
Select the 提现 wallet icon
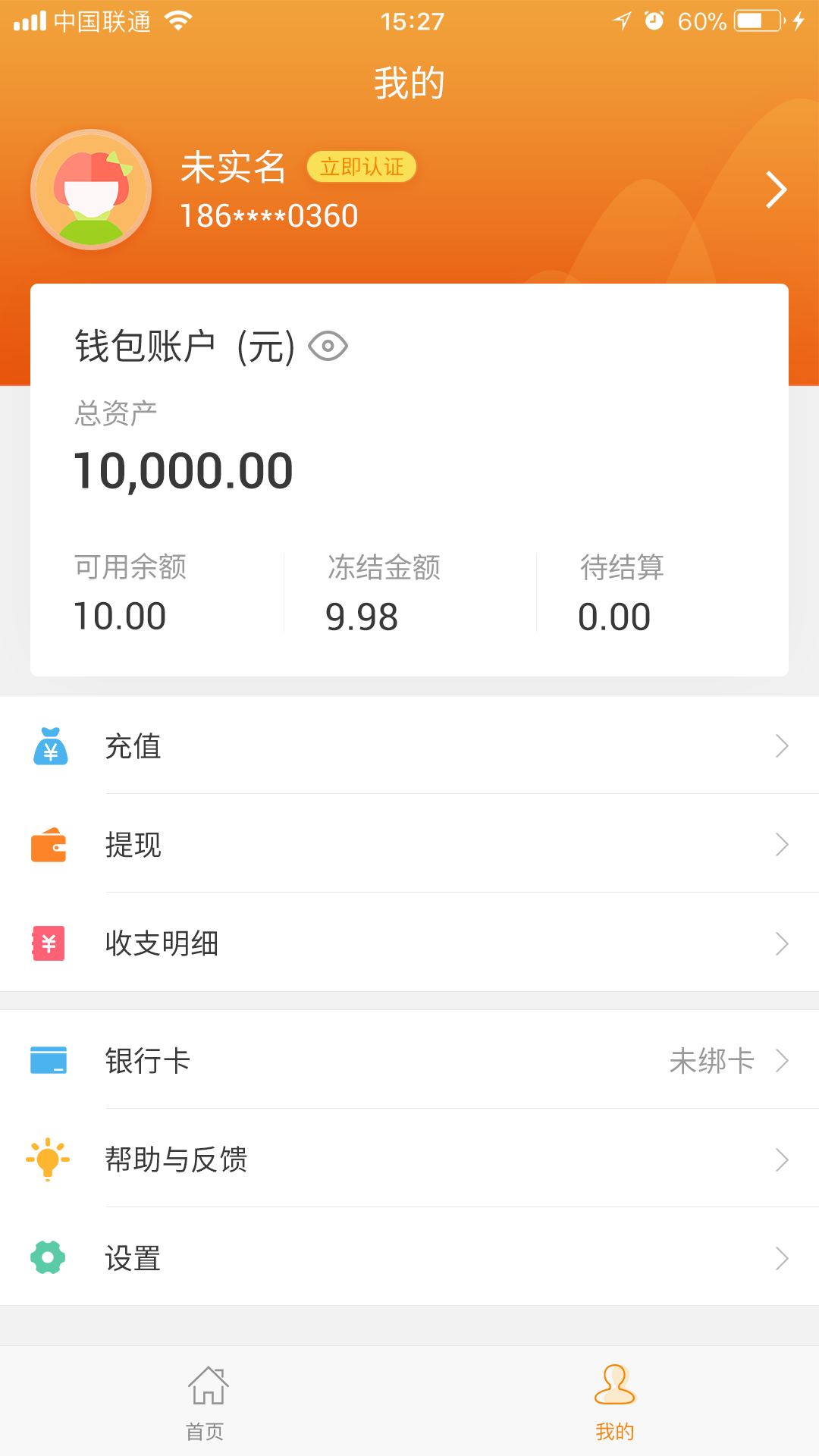(49, 845)
